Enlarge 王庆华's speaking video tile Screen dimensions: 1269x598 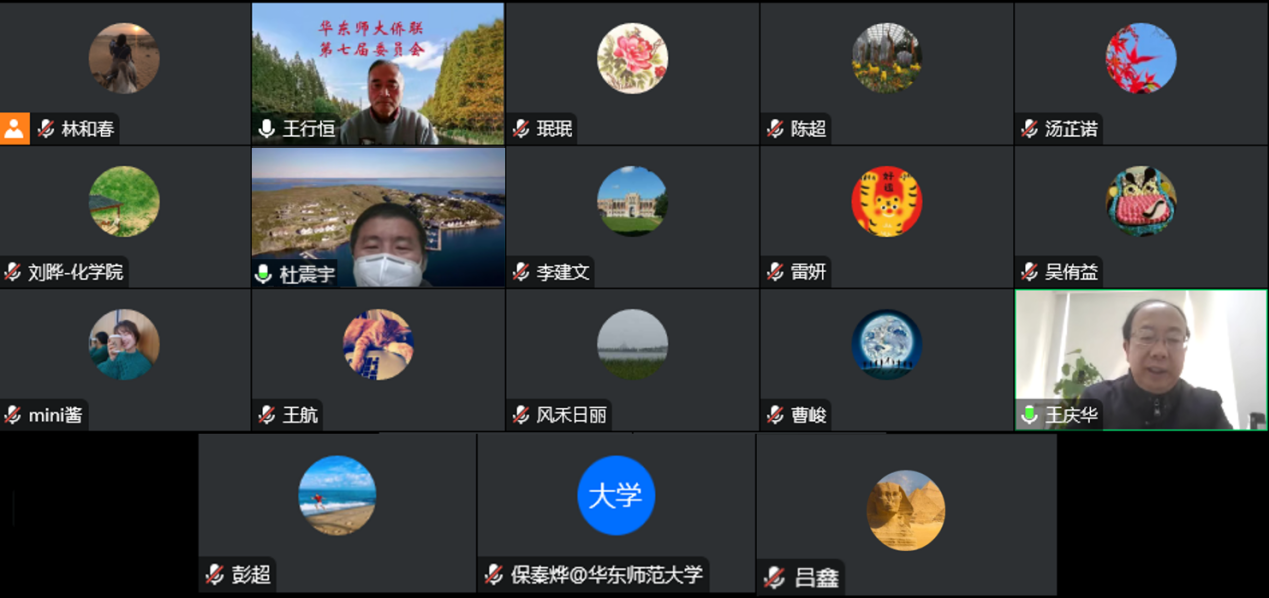pyautogui.click(x=1141, y=359)
